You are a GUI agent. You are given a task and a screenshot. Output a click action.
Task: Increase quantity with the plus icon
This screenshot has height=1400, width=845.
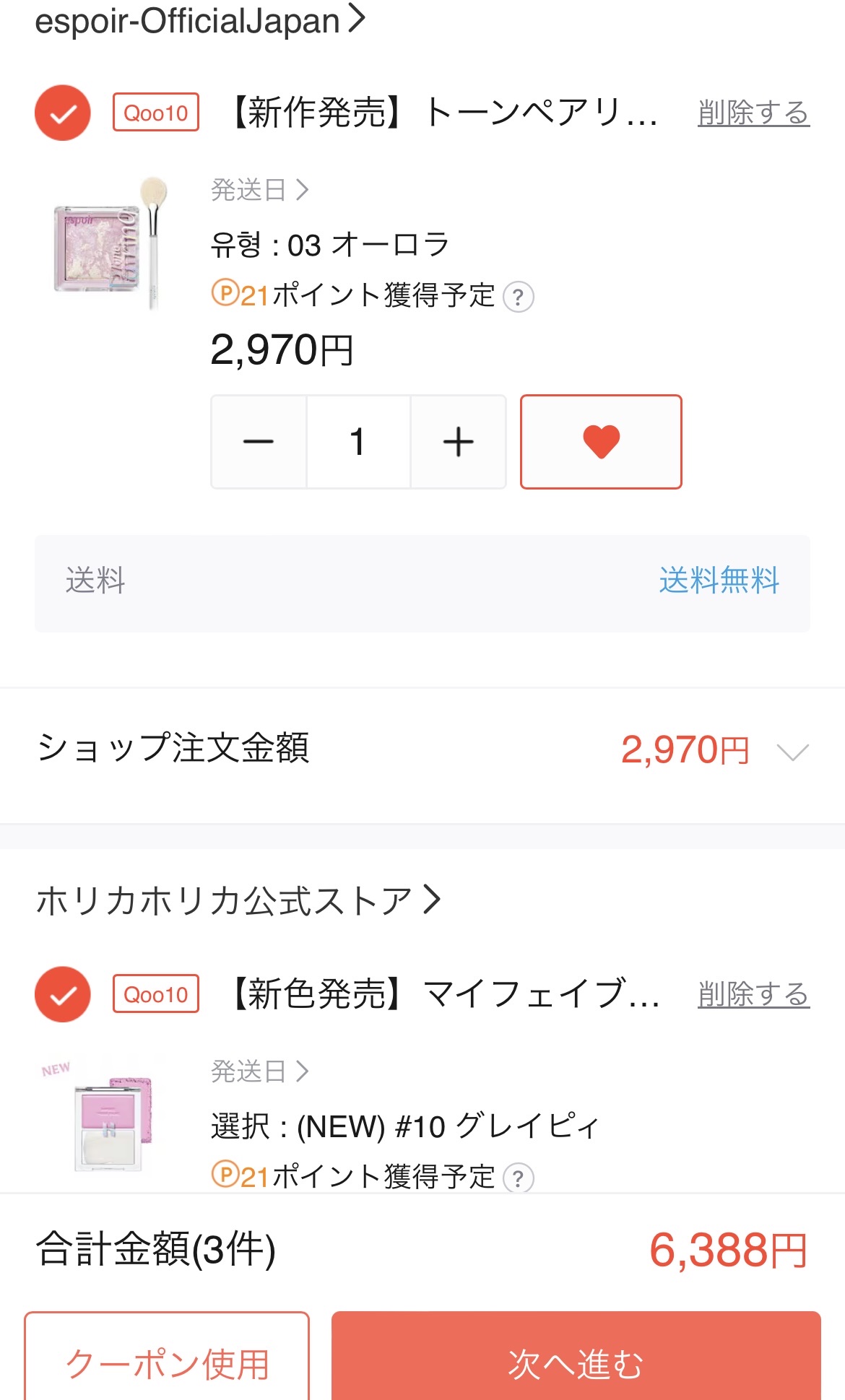click(x=458, y=441)
